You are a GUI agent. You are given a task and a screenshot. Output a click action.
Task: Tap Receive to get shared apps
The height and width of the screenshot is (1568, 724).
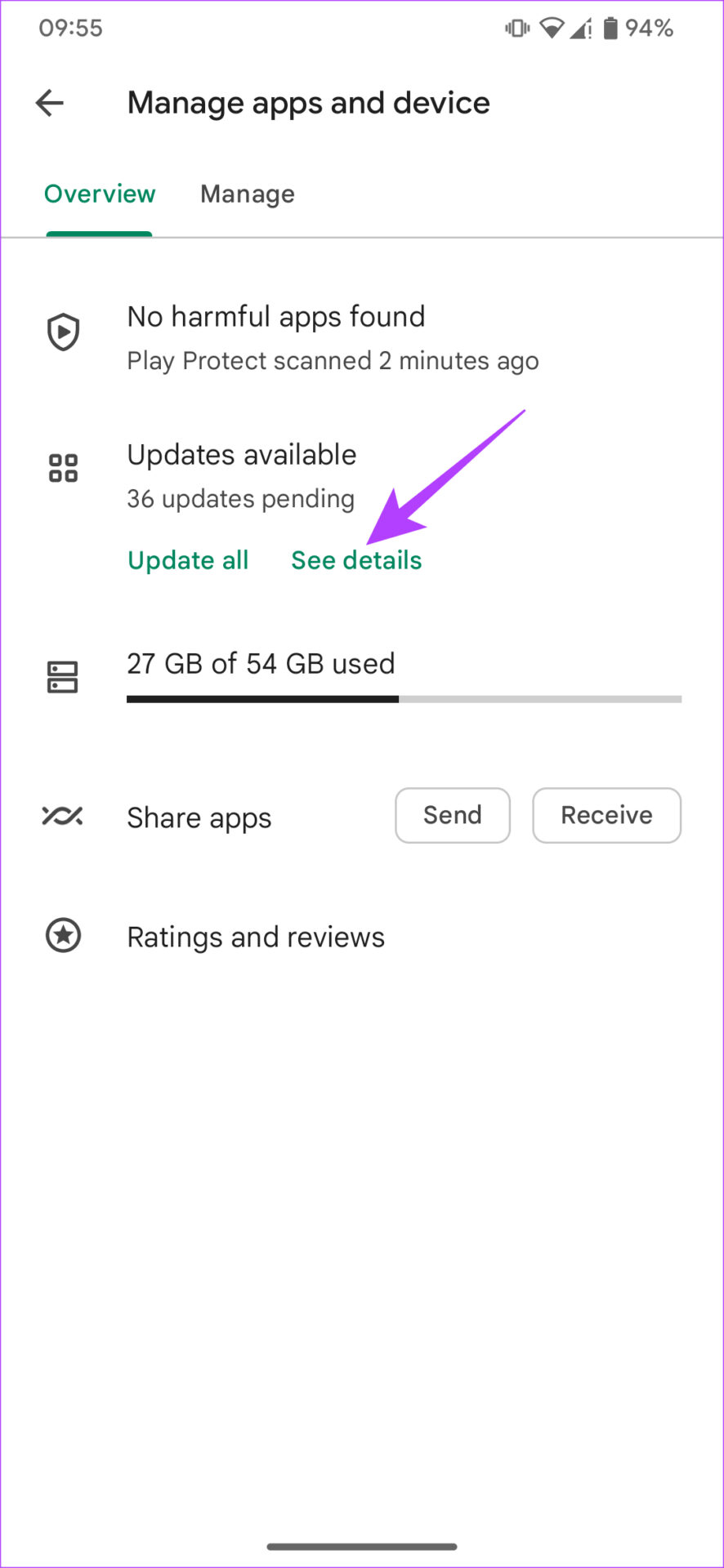click(606, 815)
